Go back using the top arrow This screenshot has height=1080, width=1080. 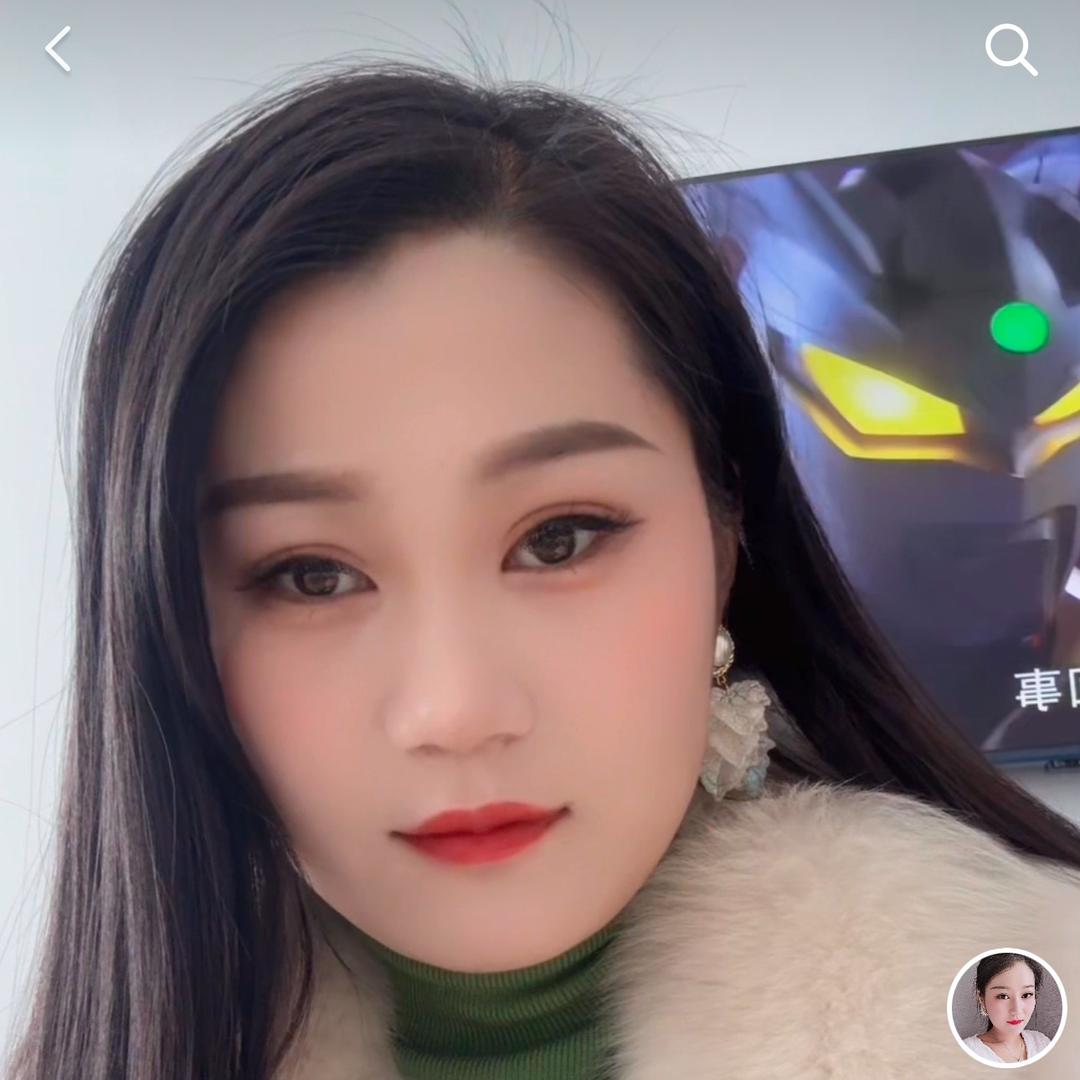pos(58,49)
